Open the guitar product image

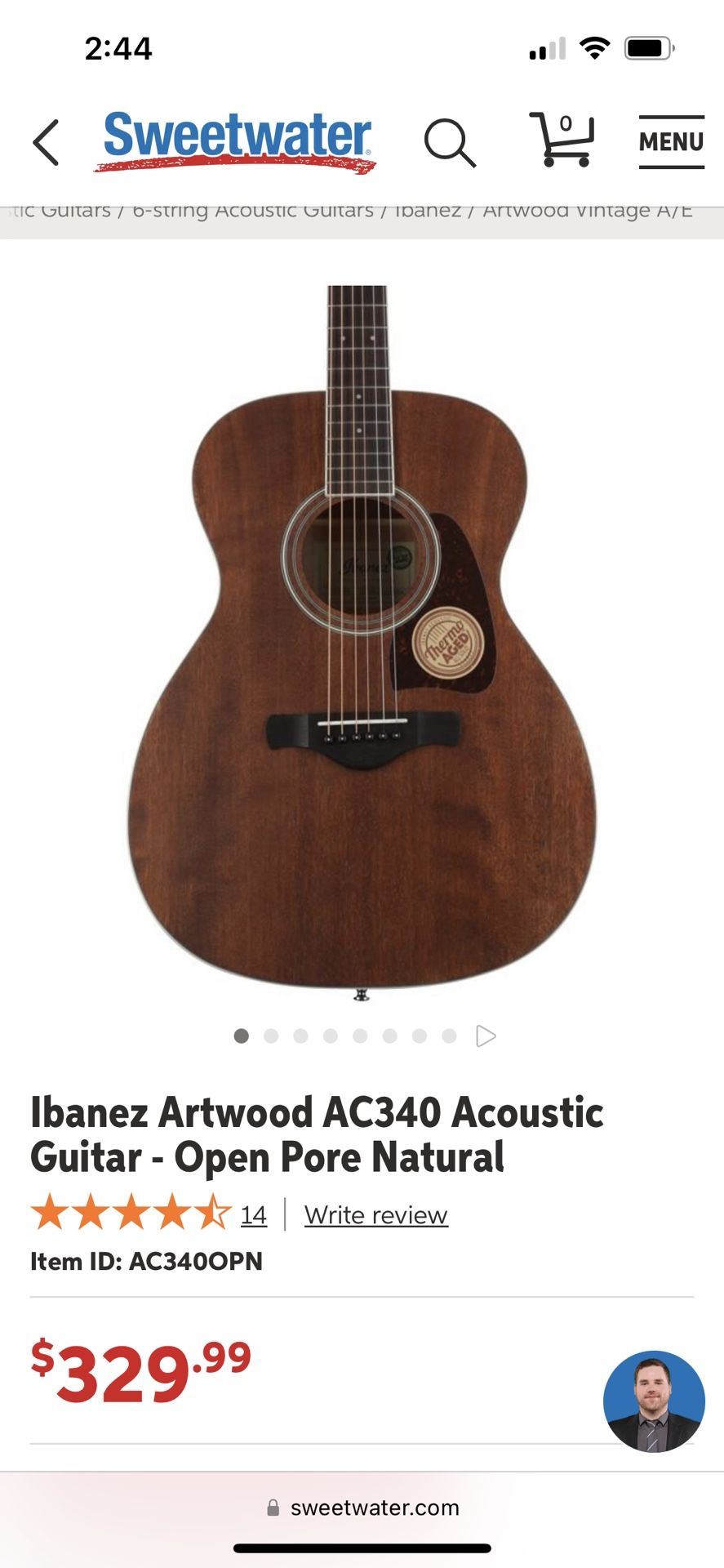[x=362, y=643]
